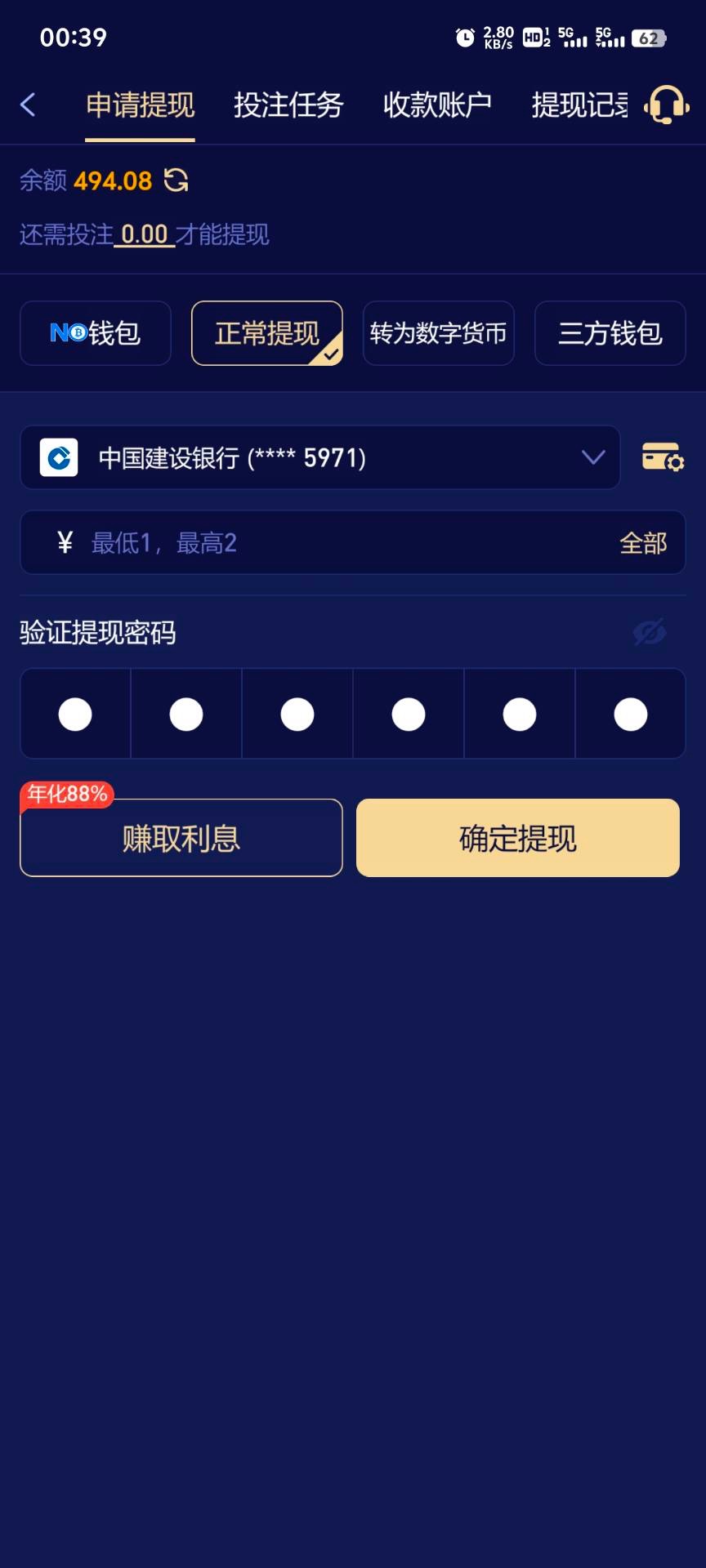Toggle withdrawal password visibility

click(650, 632)
